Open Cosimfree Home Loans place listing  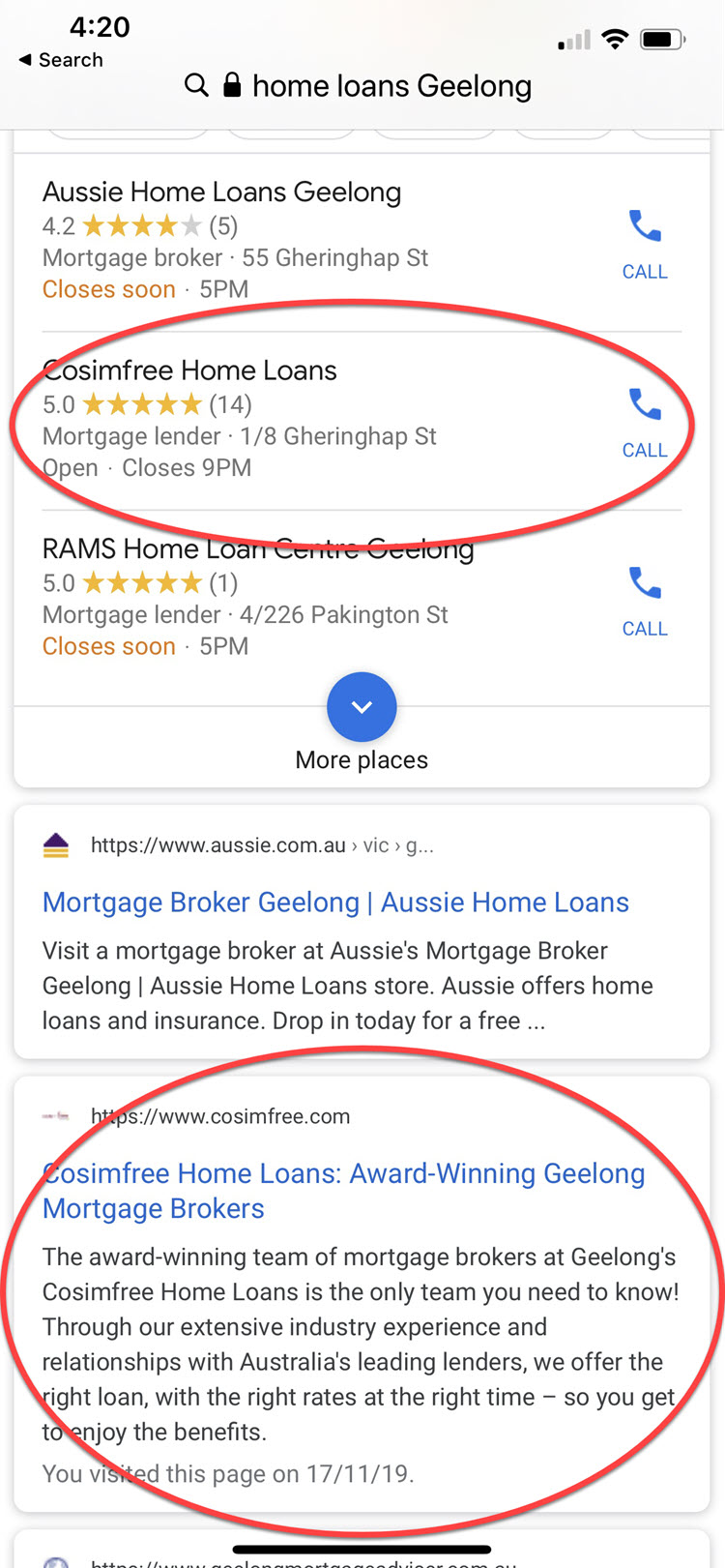click(x=191, y=370)
